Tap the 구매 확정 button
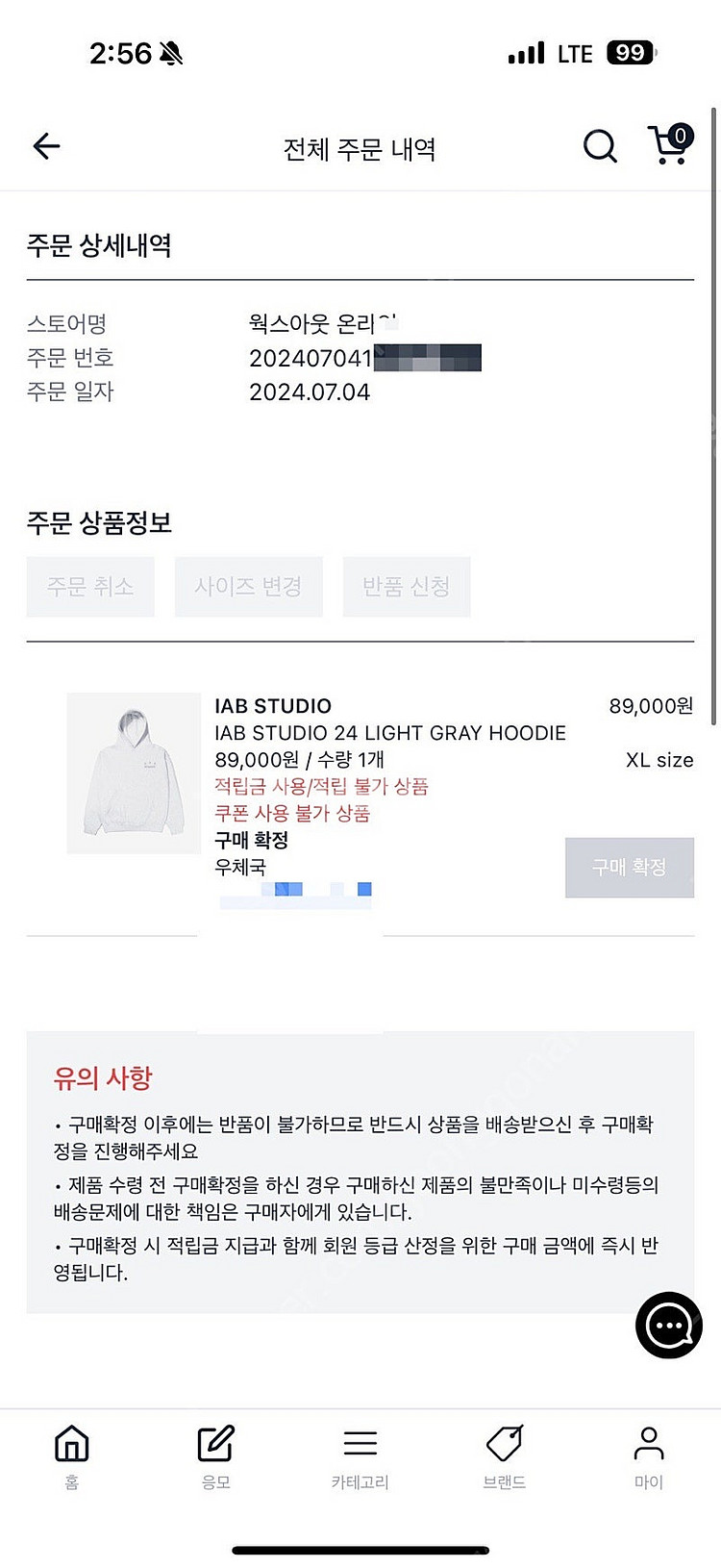This screenshot has width=721, height=1568. (x=629, y=867)
